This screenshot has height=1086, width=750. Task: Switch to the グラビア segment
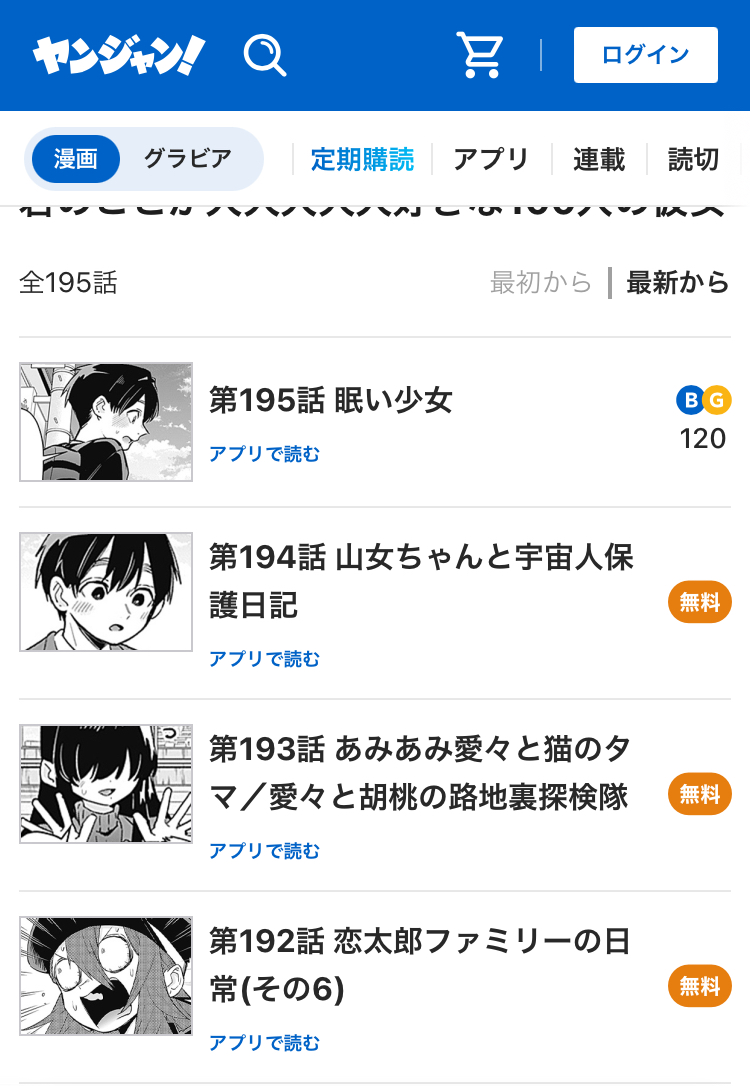pyautogui.click(x=187, y=159)
